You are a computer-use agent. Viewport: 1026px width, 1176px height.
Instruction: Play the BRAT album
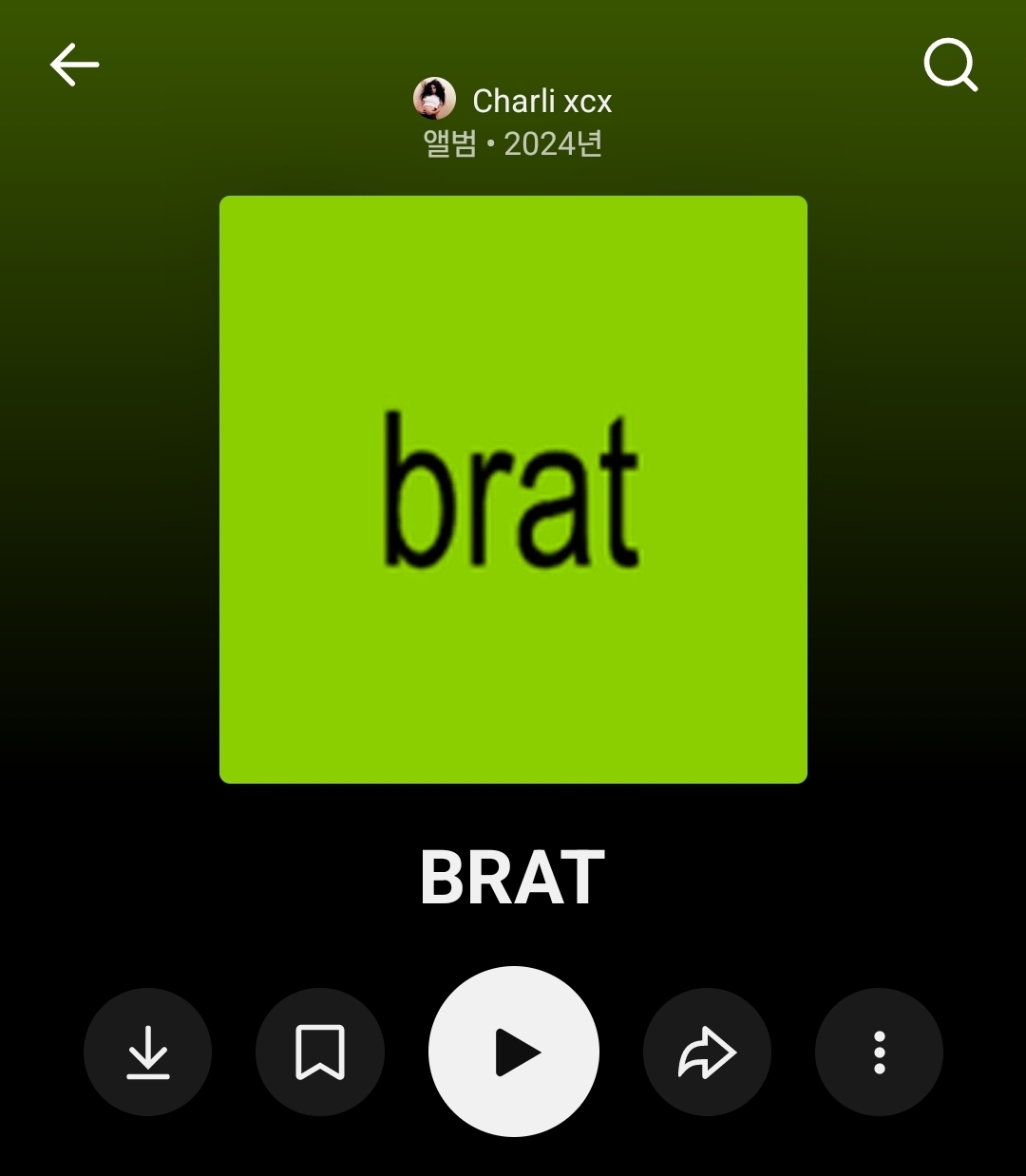pos(514,1052)
